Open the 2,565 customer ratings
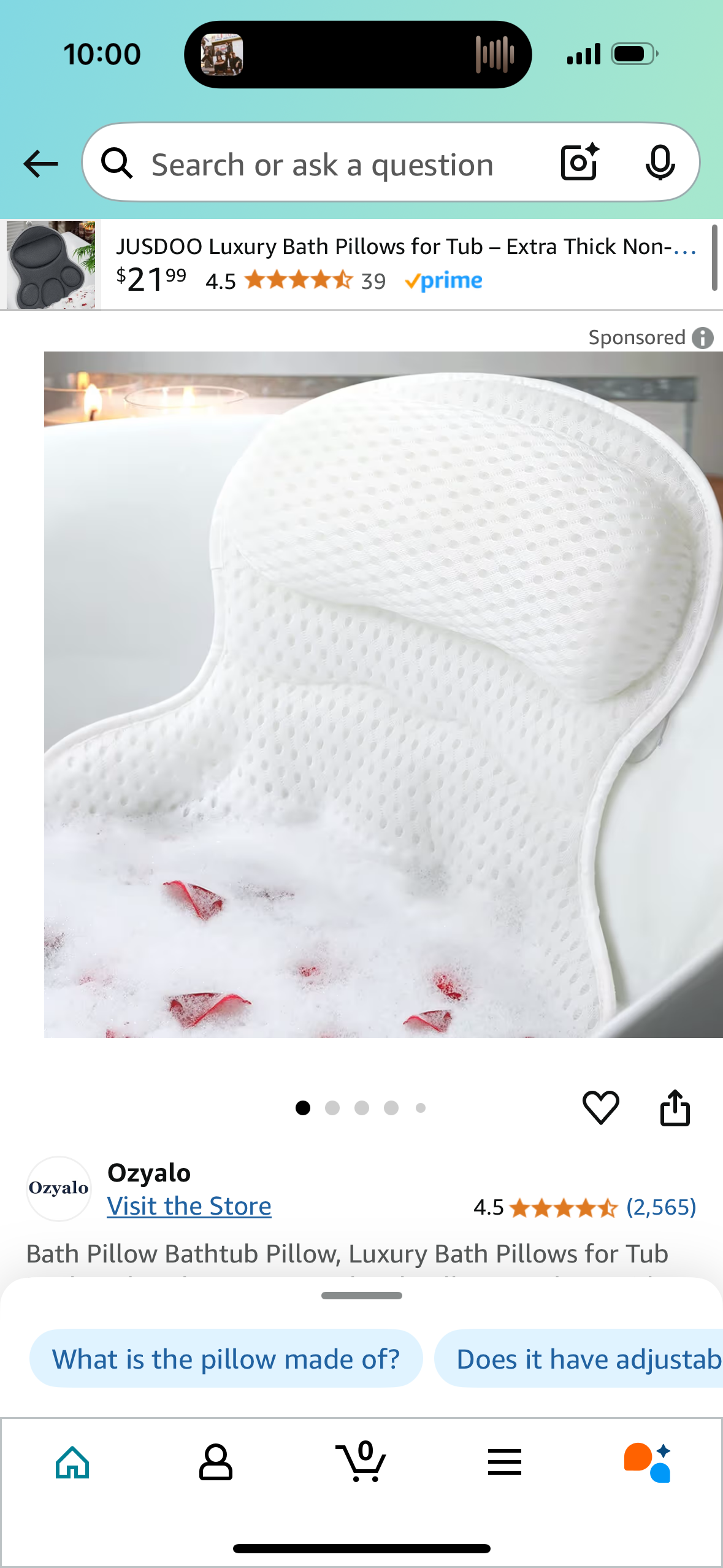Screen dimensions: 723x1568 [660, 1207]
